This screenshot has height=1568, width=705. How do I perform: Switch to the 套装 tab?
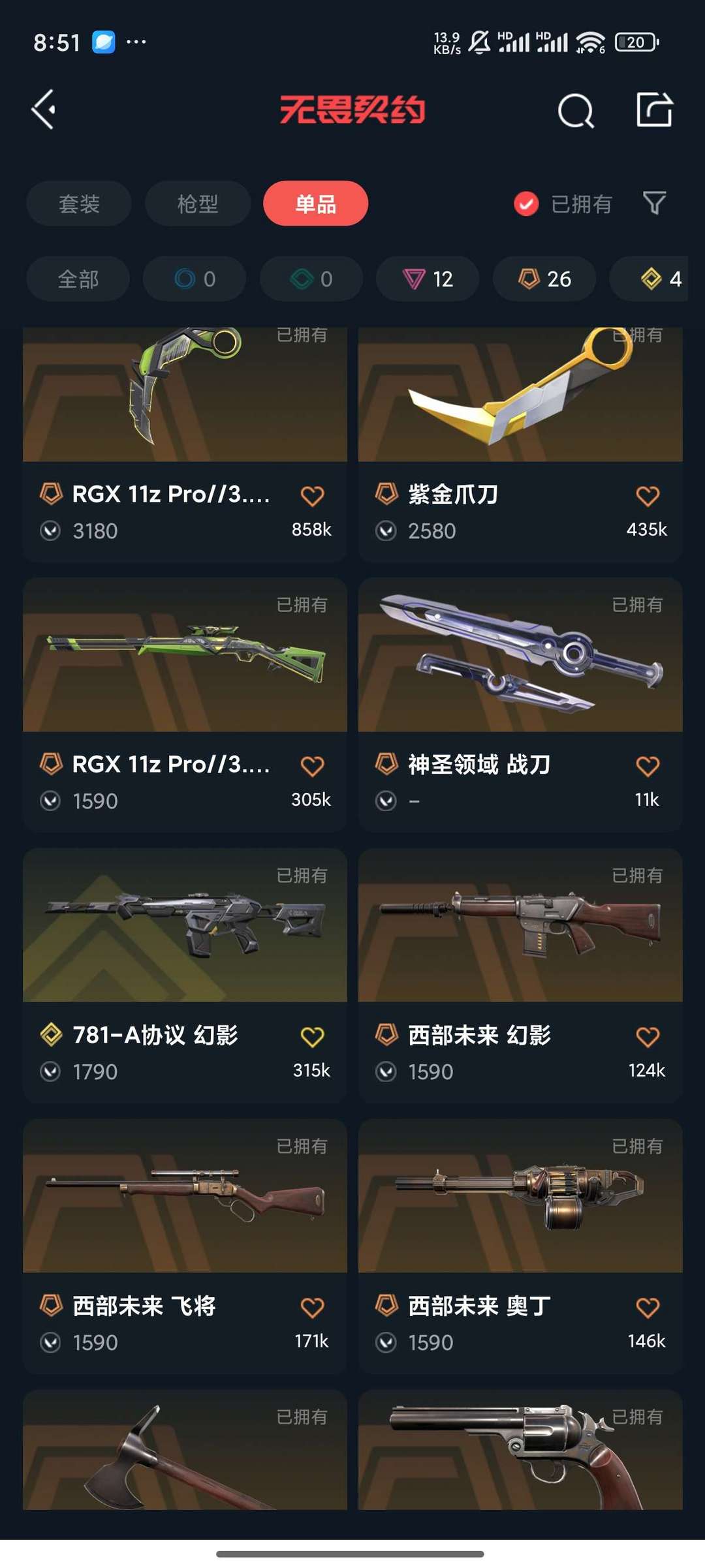[x=79, y=204]
